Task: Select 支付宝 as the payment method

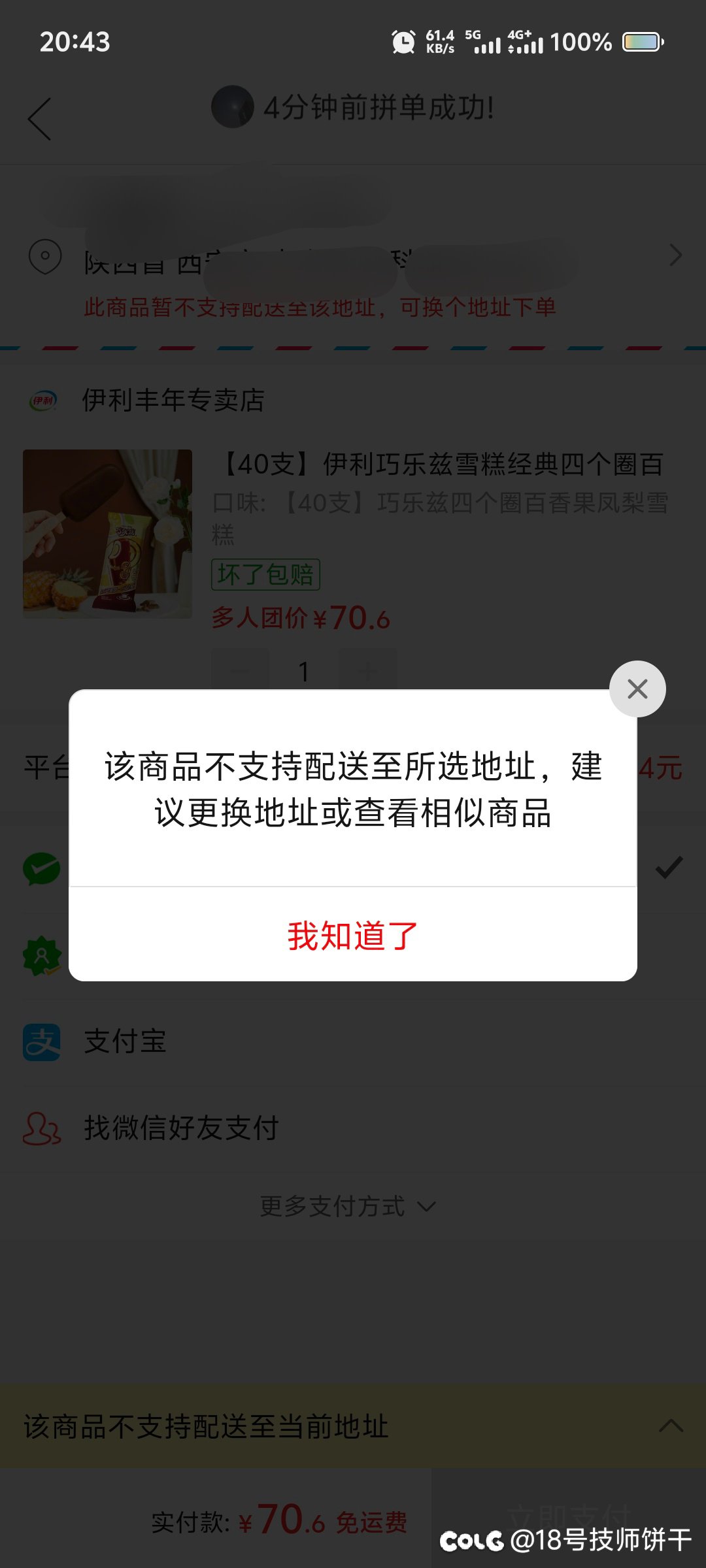Action: [124, 1041]
